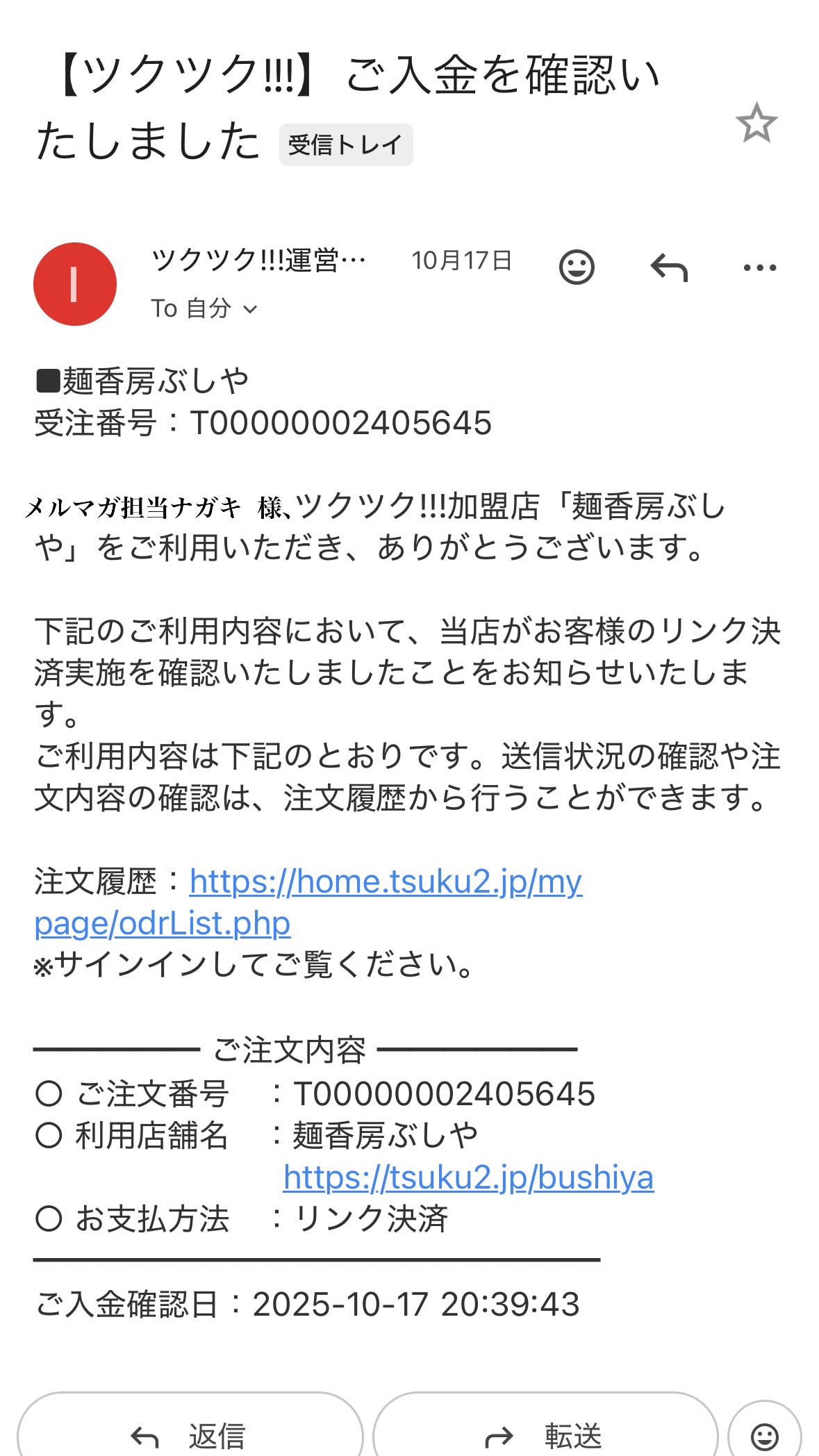Tap the 転送 forward button
This screenshot has height=1456, width=819.
pyautogui.click(x=545, y=1434)
